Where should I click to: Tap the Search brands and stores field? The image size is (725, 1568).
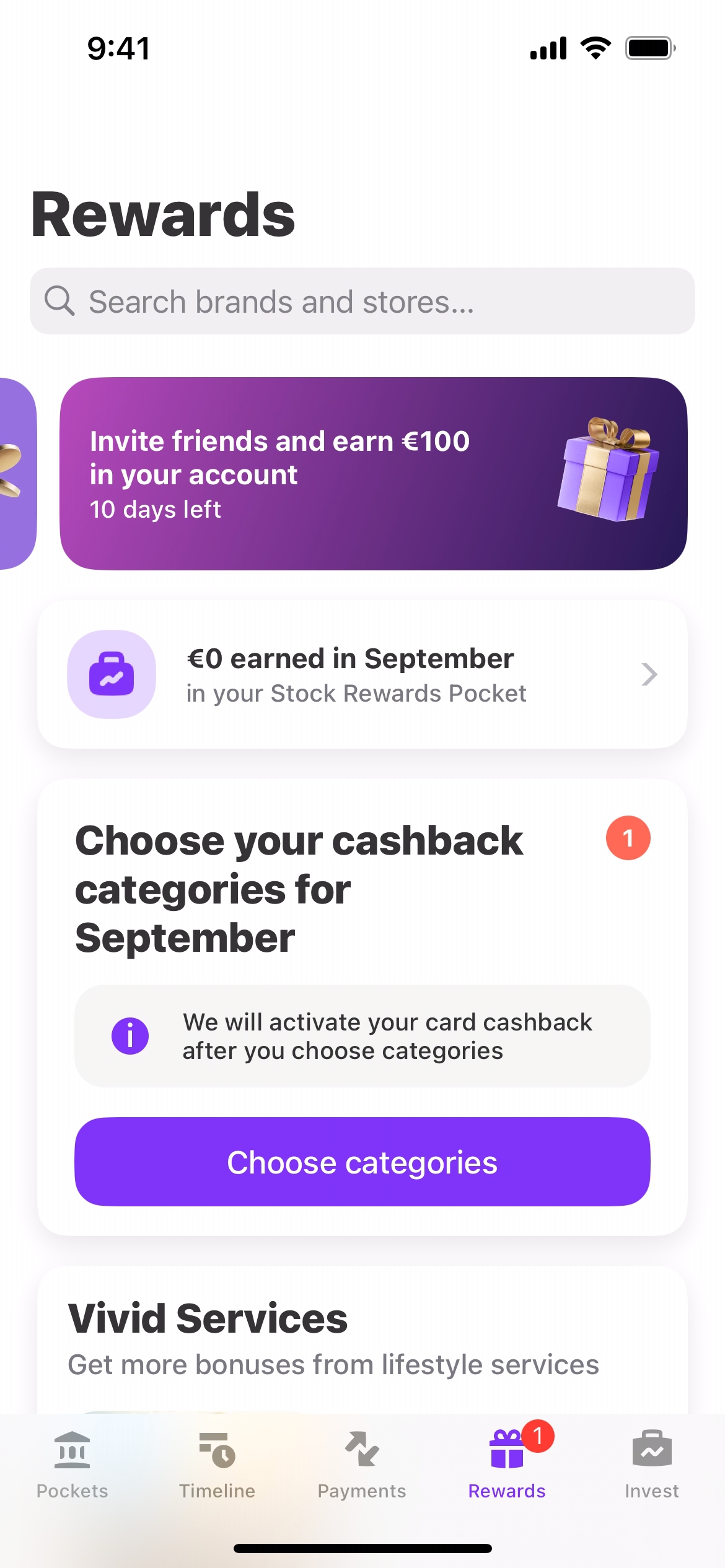362,302
